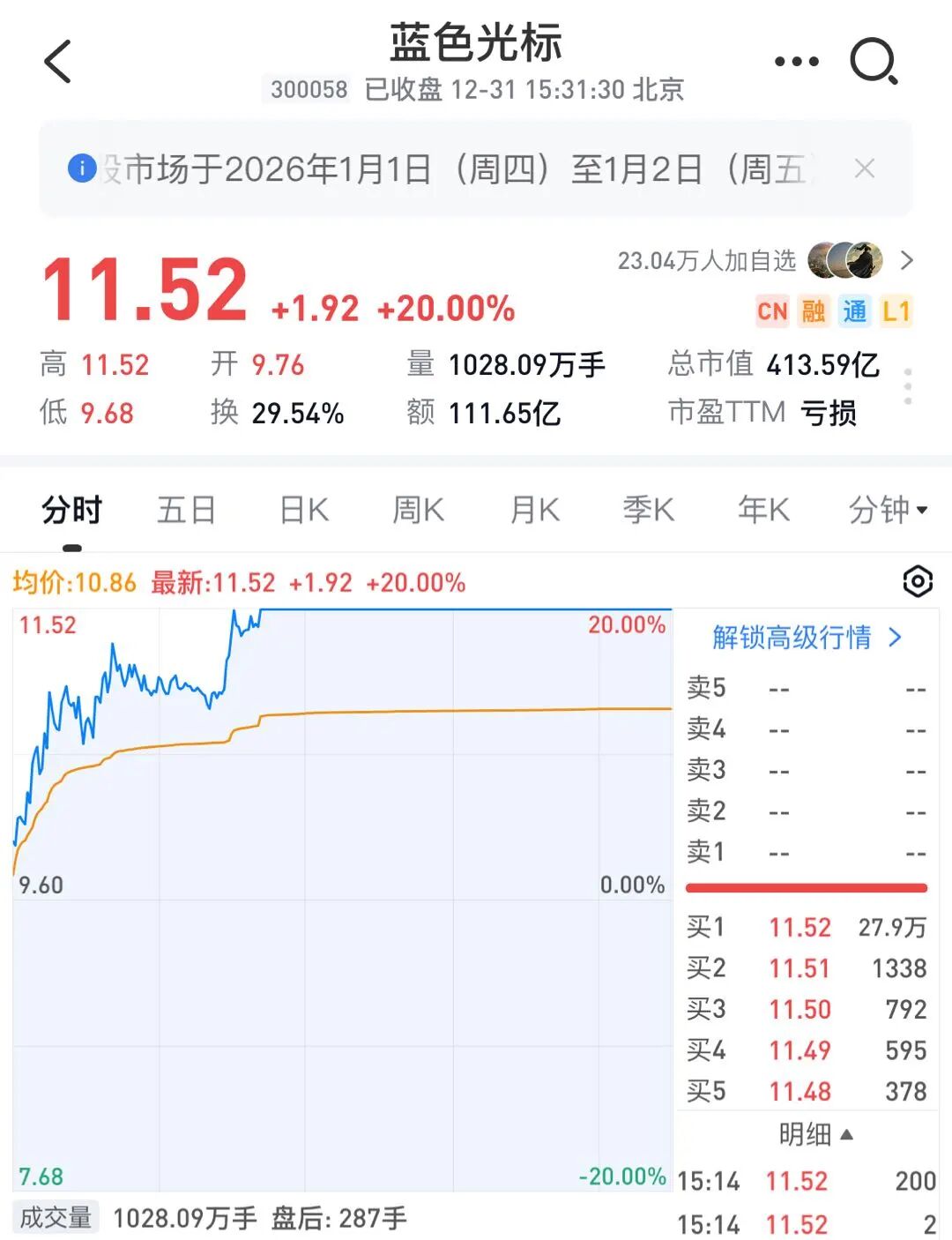
Task: Switch to the 年K chart tab
Action: point(763,510)
